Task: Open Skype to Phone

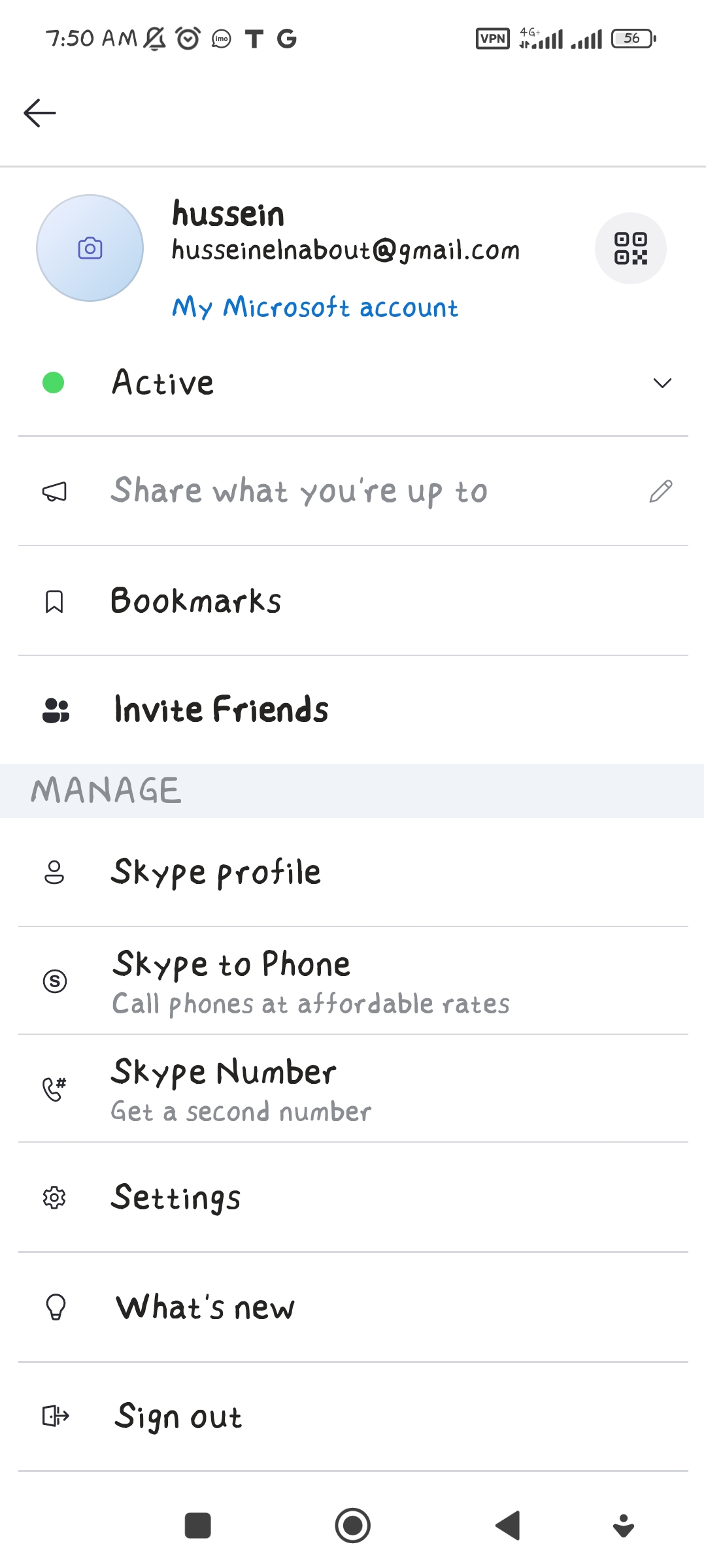Action: point(353,981)
